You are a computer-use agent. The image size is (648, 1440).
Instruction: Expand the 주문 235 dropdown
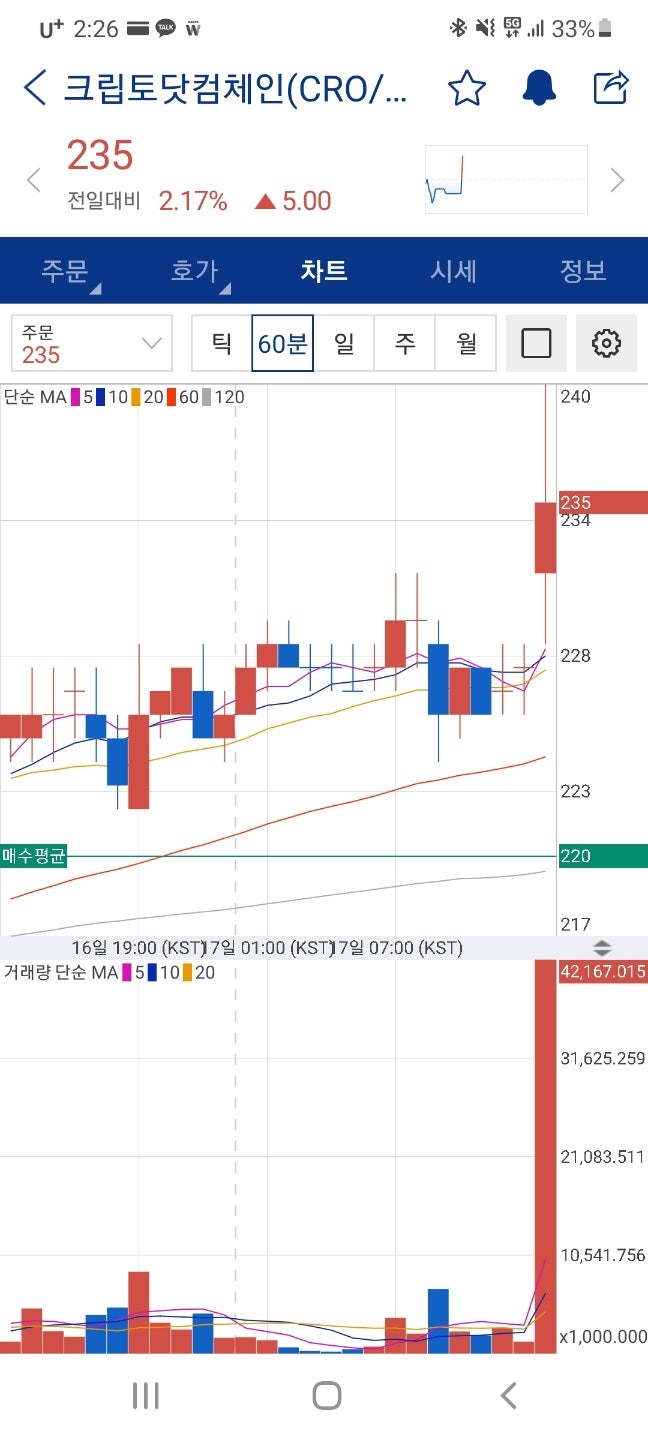click(92, 344)
